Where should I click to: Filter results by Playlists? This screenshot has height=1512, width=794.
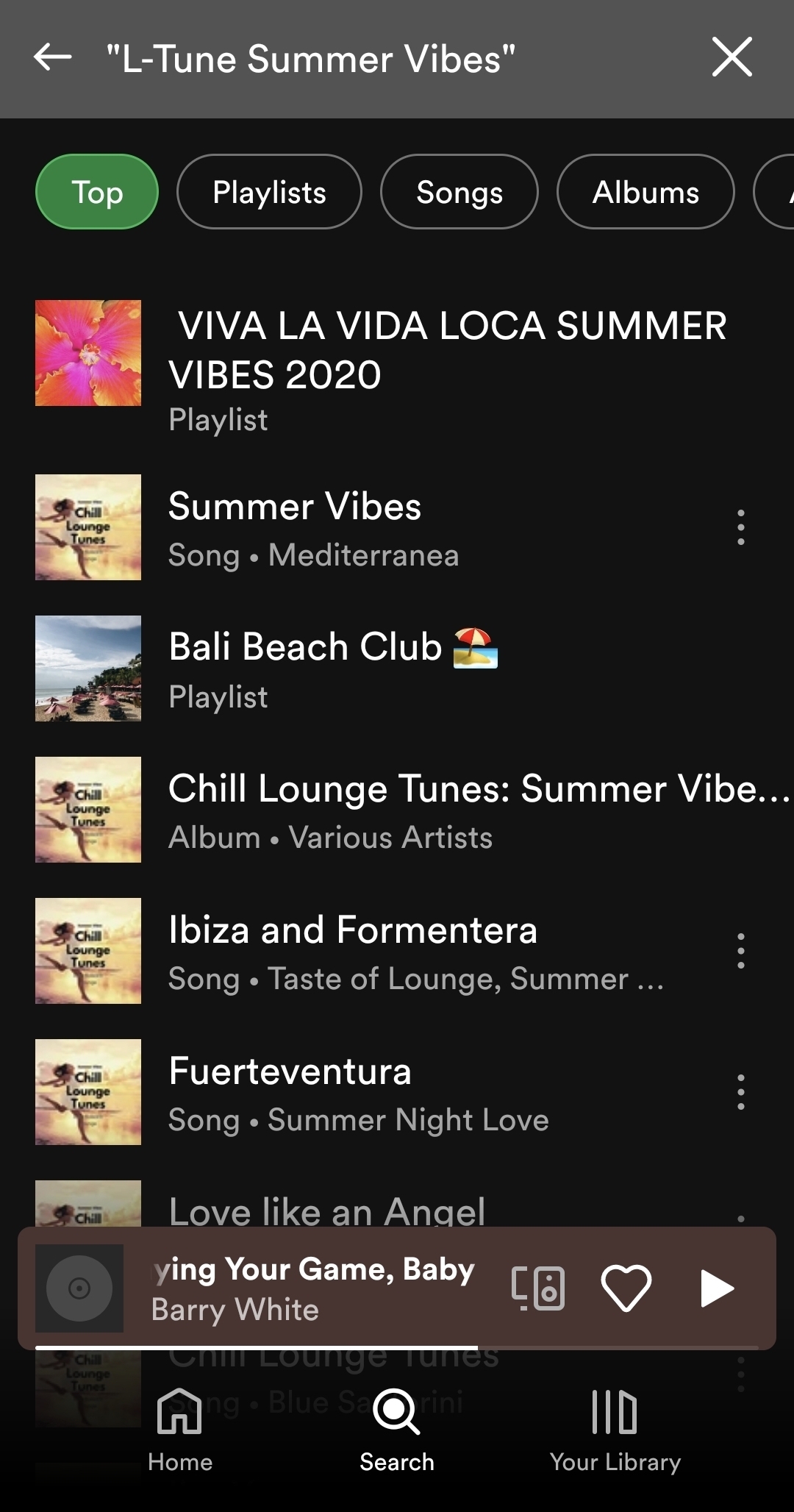click(269, 192)
